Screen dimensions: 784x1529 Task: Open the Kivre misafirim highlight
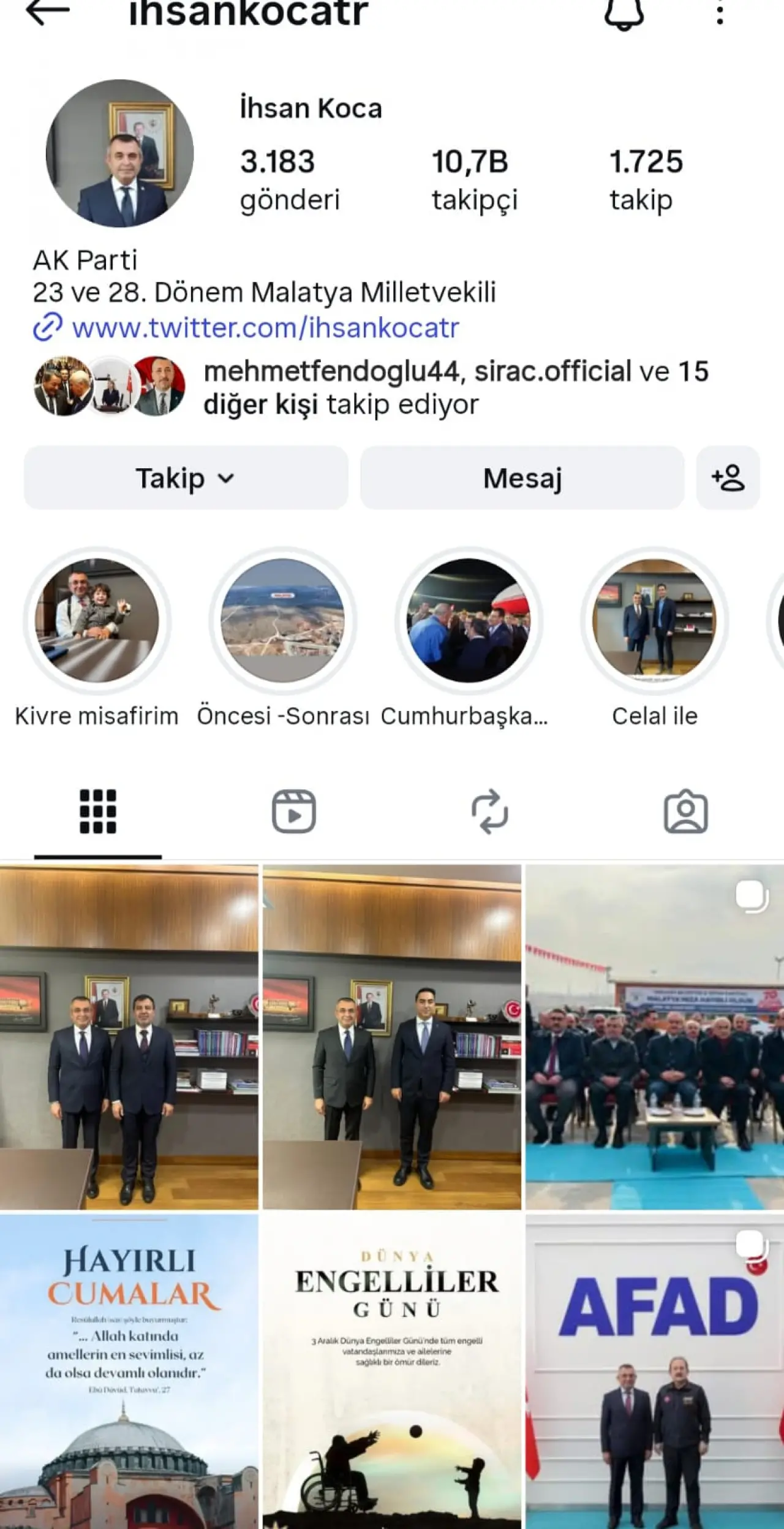97,620
